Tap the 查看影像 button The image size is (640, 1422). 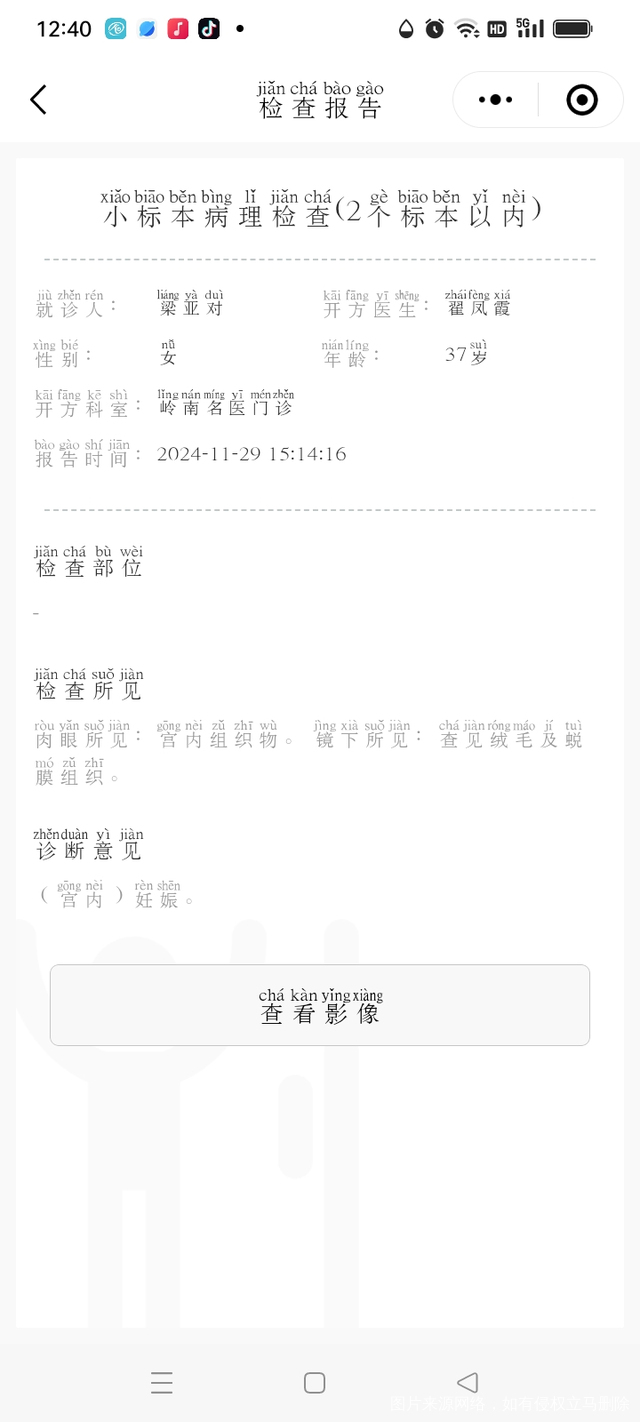click(x=320, y=1005)
